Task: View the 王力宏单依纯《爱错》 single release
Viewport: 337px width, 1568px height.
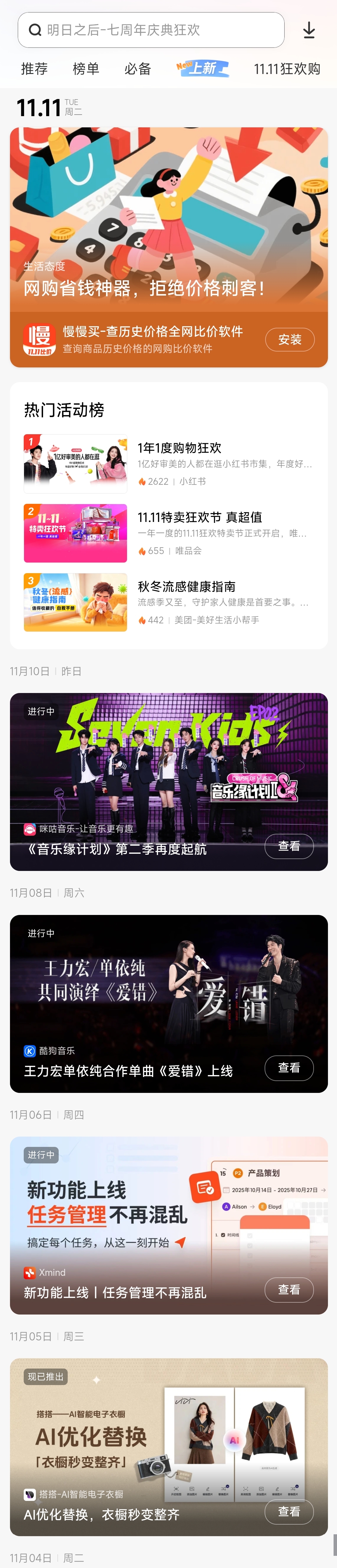Action: 289,1068
